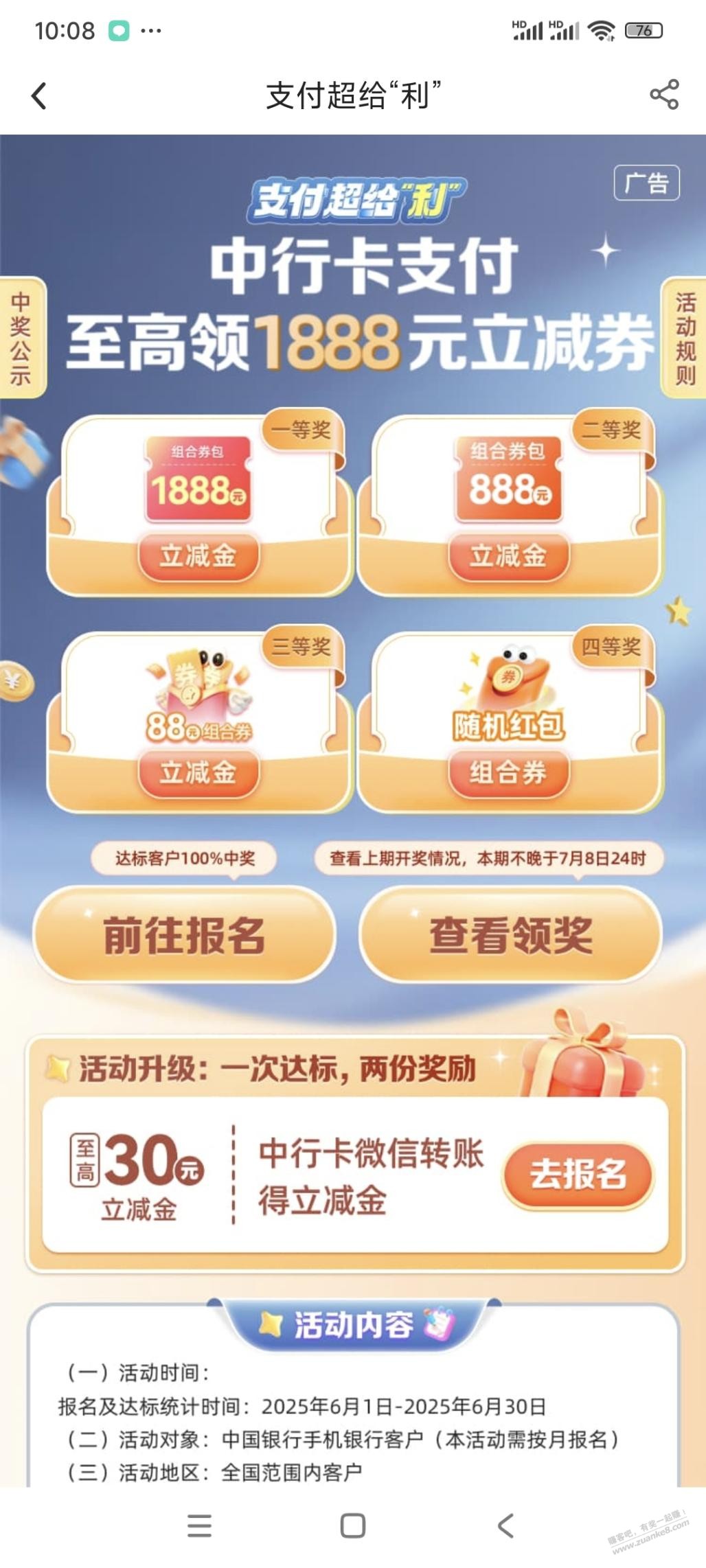This screenshot has height=1568, width=706.
Task: Tap the 查看领奖 button
Action: pyautogui.click(x=510, y=936)
